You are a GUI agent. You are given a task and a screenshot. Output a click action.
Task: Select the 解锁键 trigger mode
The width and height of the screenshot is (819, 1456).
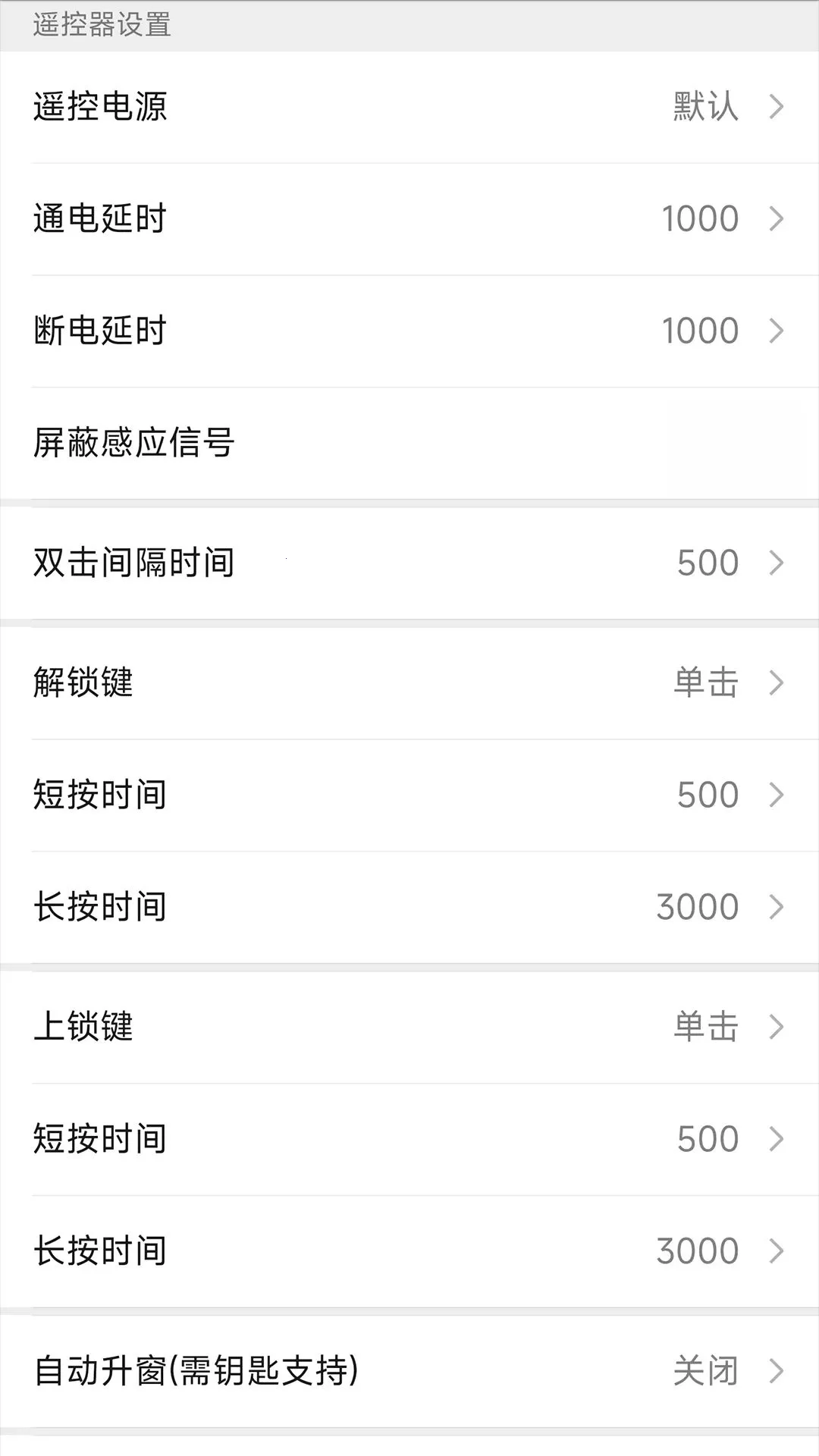pyautogui.click(x=409, y=683)
